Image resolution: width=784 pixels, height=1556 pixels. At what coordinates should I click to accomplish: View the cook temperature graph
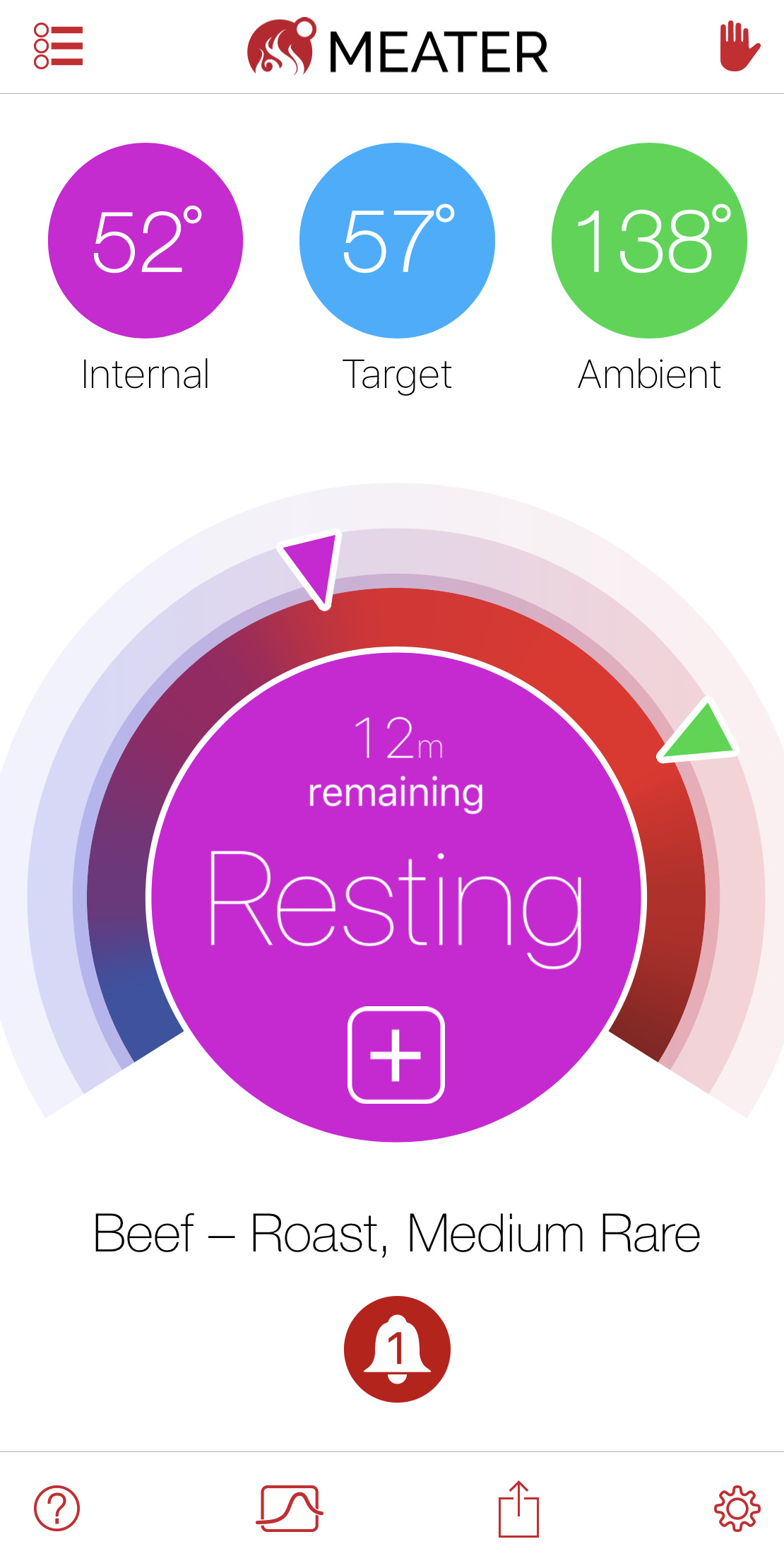pos(289,1508)
